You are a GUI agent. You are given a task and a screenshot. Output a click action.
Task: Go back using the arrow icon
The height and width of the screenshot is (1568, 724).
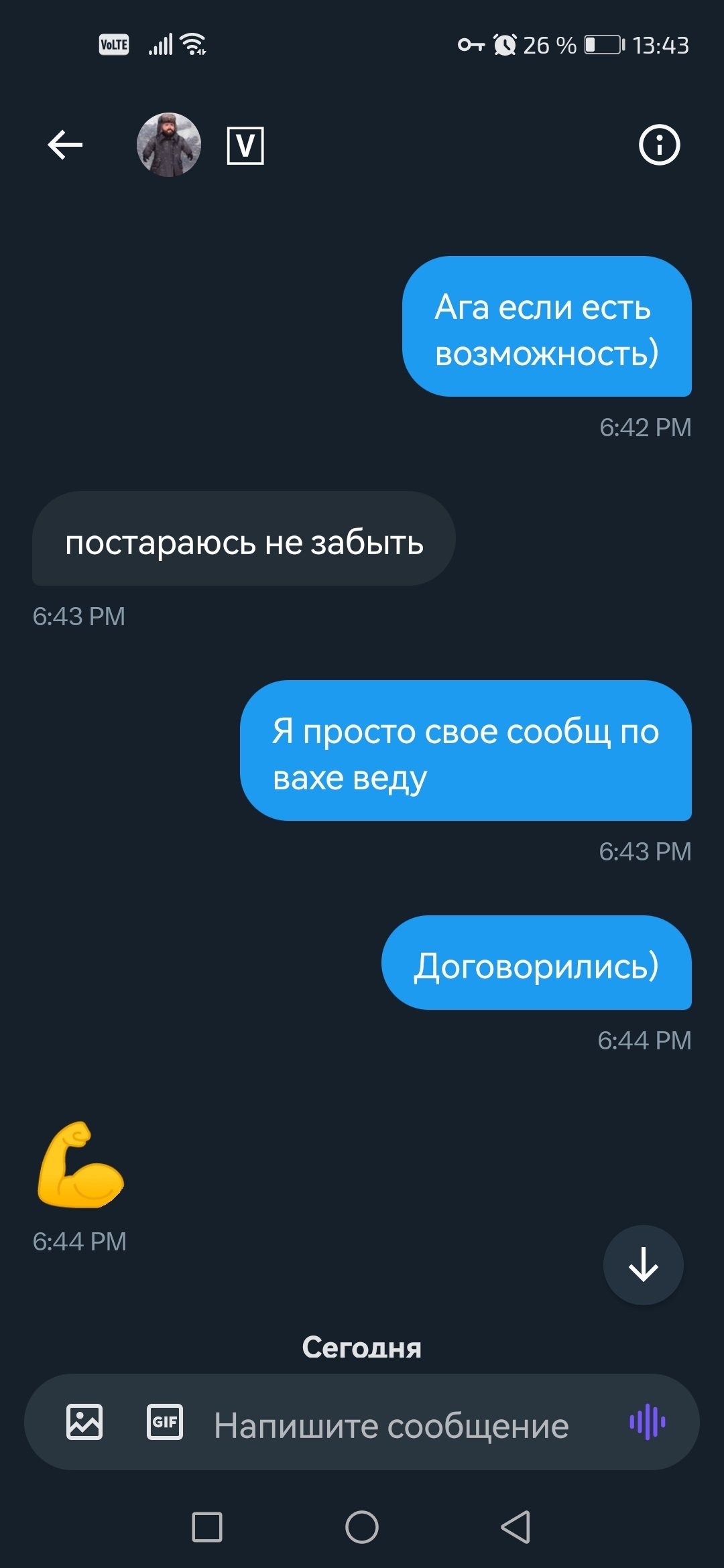coord(65,145)
